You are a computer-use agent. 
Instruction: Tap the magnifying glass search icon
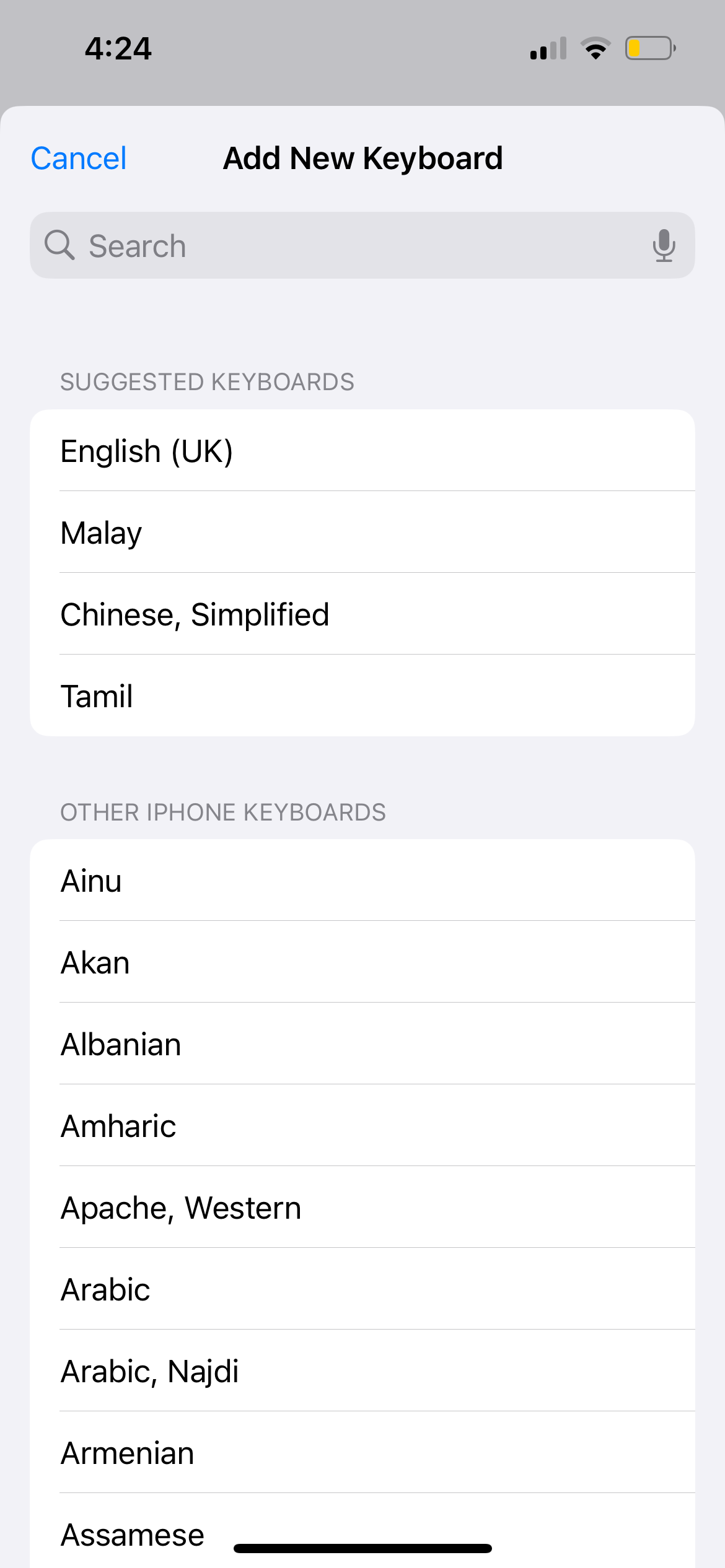[x=60, y=245]
